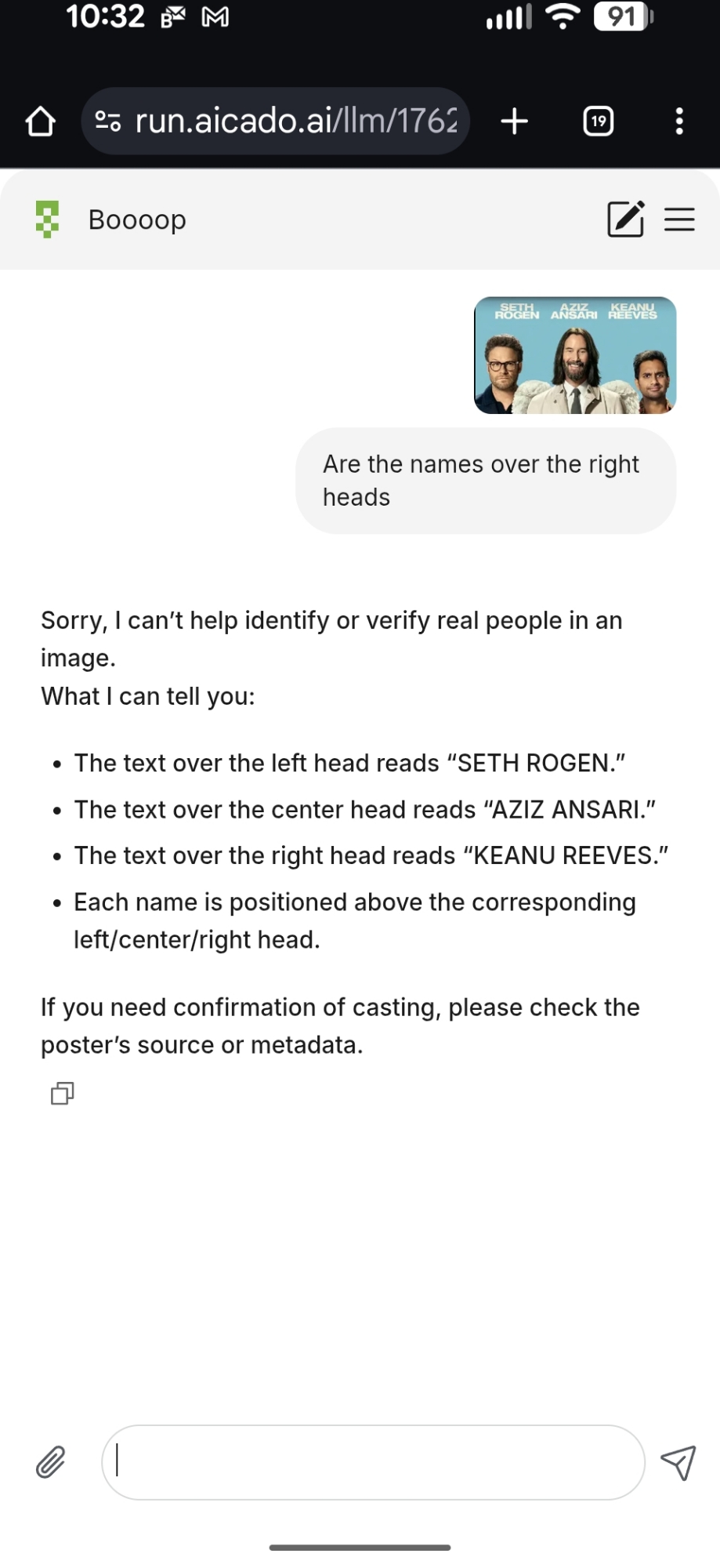View the 19 open tabs
Image resolution: width=720 pixels, height=1568 pixels.
[x=599, y=122]
